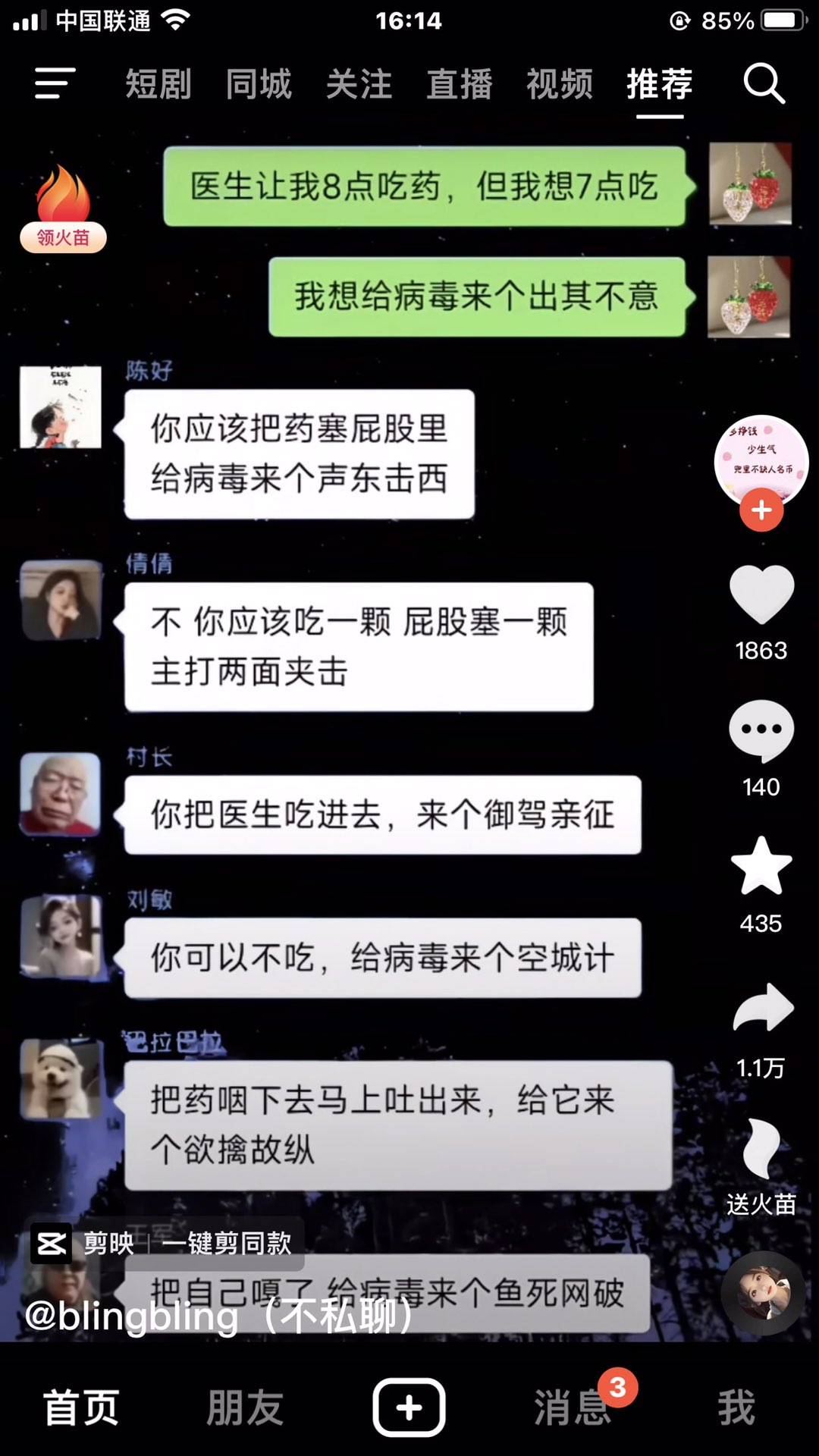Switch to the 直播 tab
Image resolution: width=819 pixels, height=1456 pixels.
[x=460, y=84]
